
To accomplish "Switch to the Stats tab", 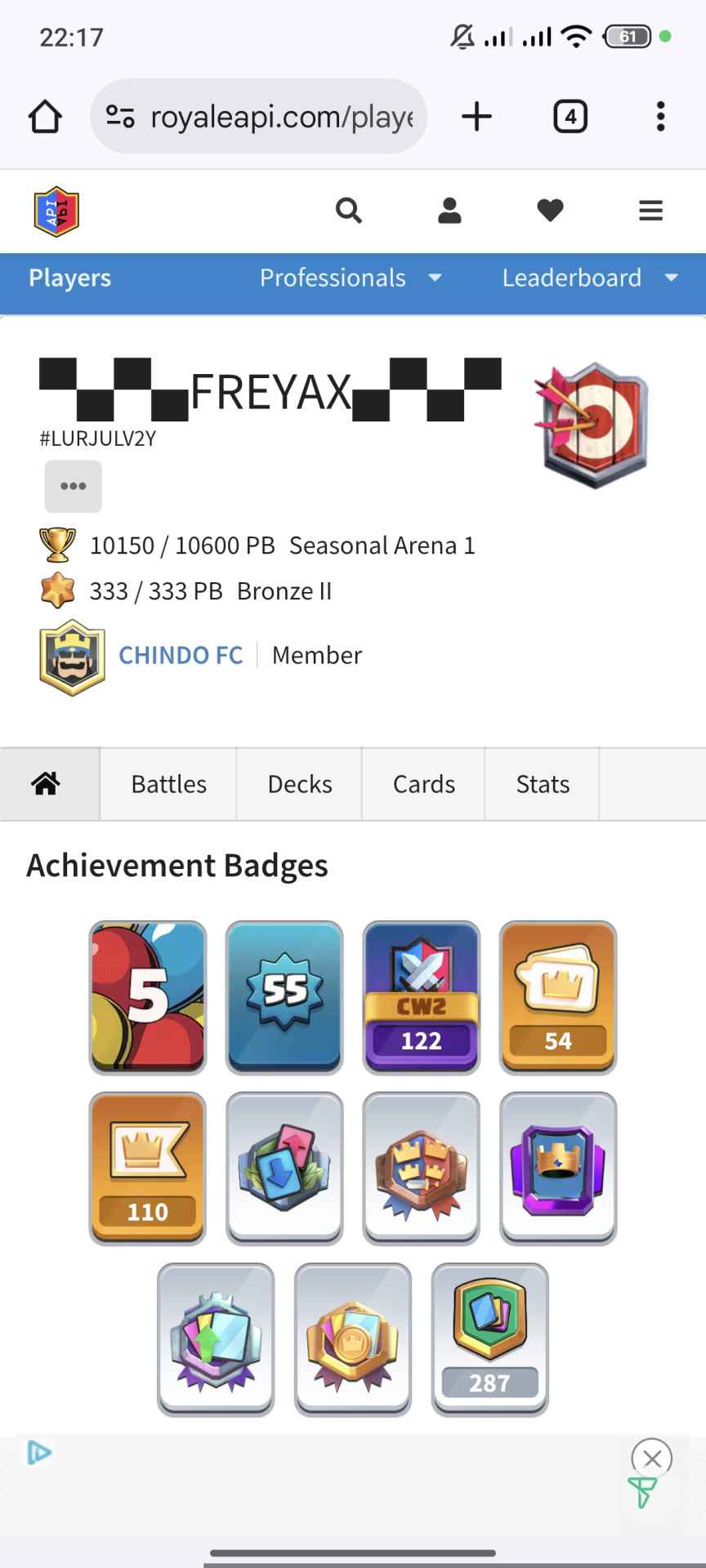I will 543,784.
